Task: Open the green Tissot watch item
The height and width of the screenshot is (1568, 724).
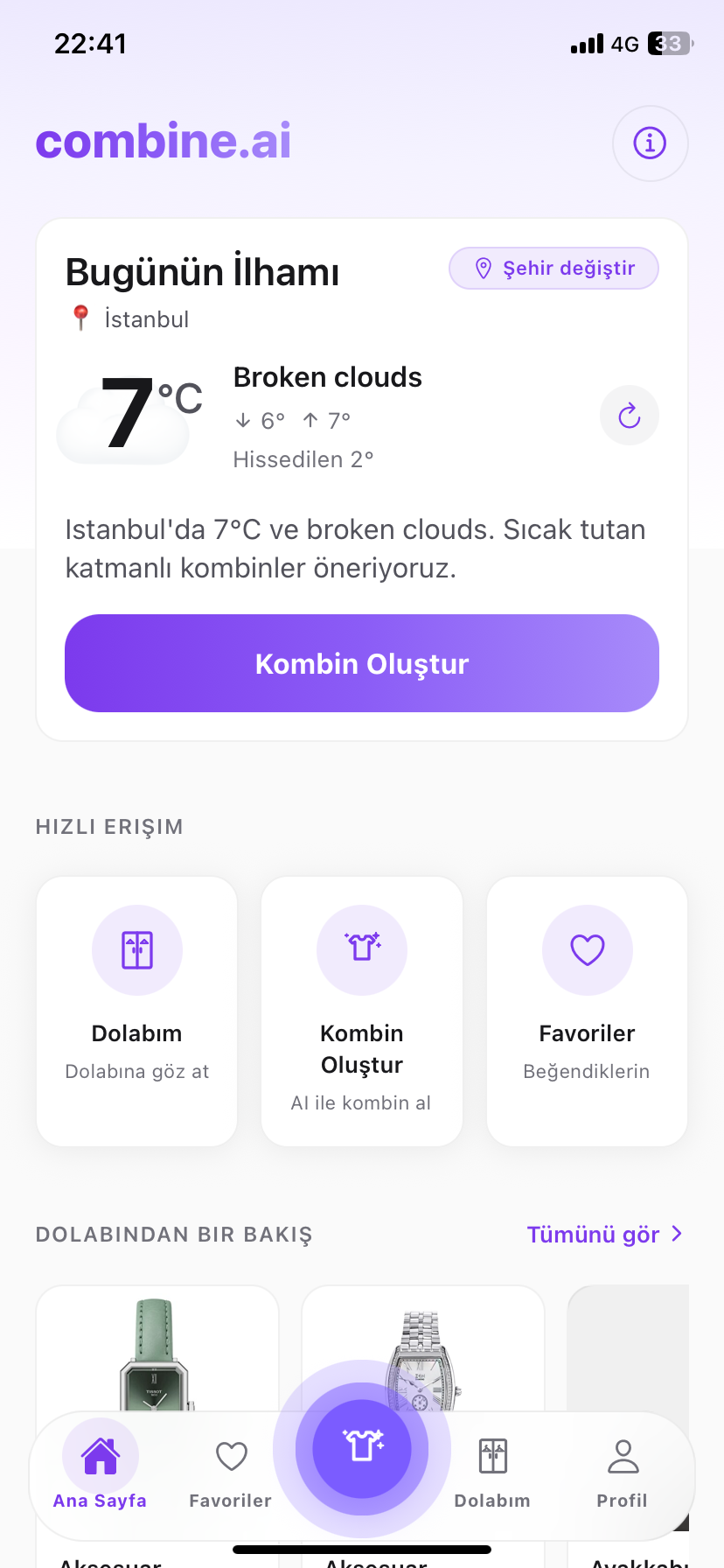Action: point(156,1352)
